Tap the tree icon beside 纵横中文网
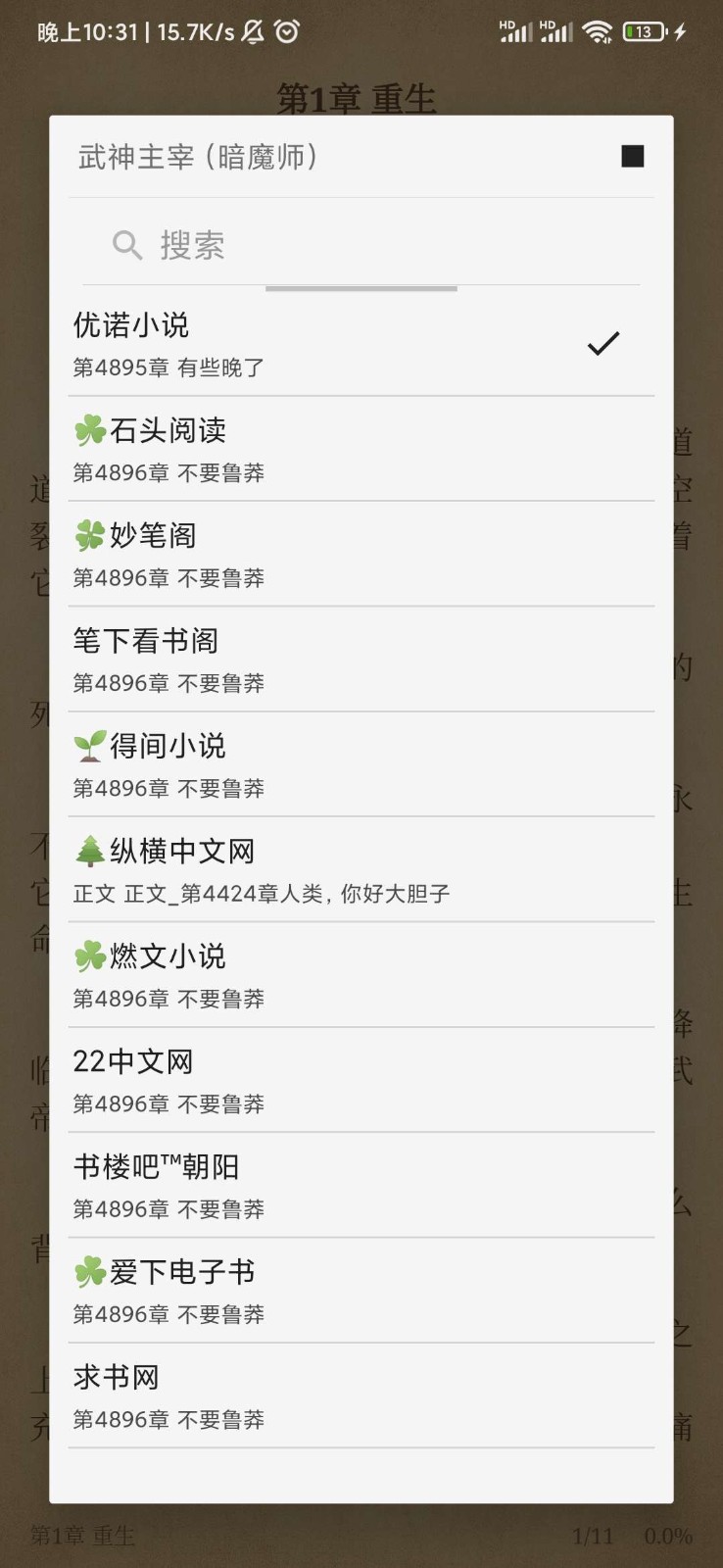This screenshot has height=1568, width=723. tap(91, 851)
